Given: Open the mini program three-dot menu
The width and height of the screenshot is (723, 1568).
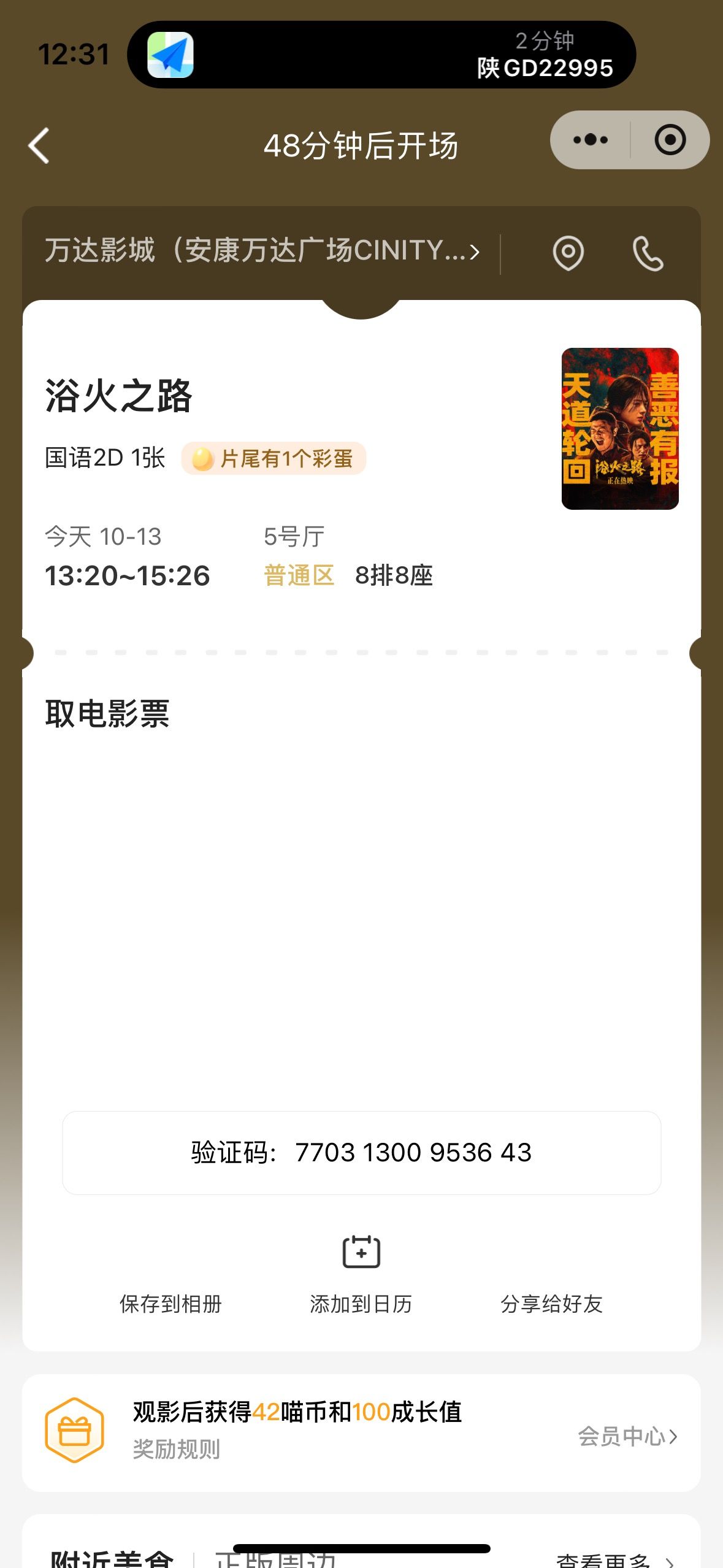Looking at the screenshot, I should click(x=590, y=140).
